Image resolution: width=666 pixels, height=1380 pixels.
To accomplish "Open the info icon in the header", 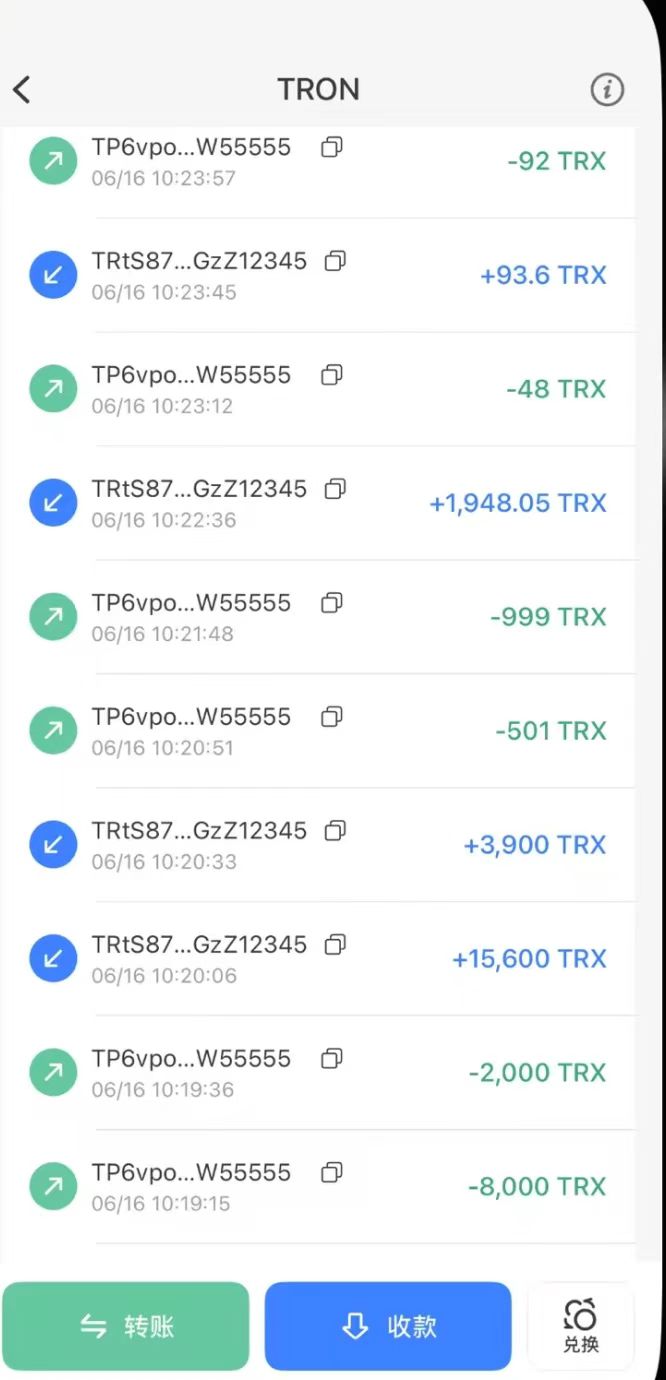I will (x=607, y=90).
